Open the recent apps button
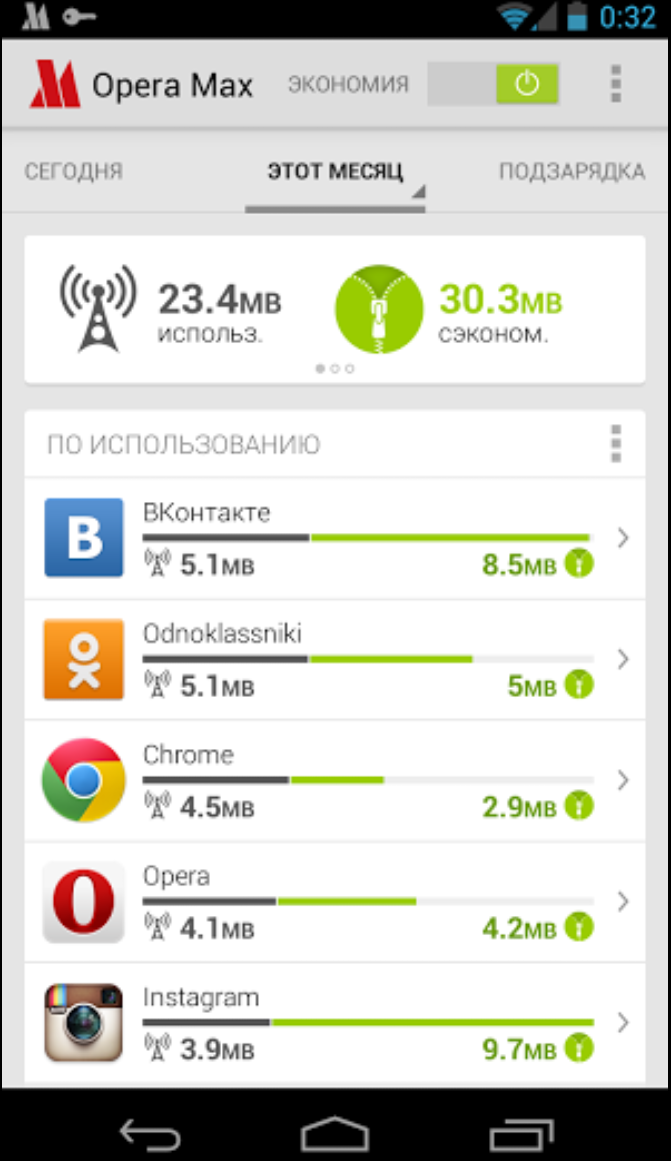Viewport: 671px width, 1161px height. pyautogui.click(x=522, y=1134)
